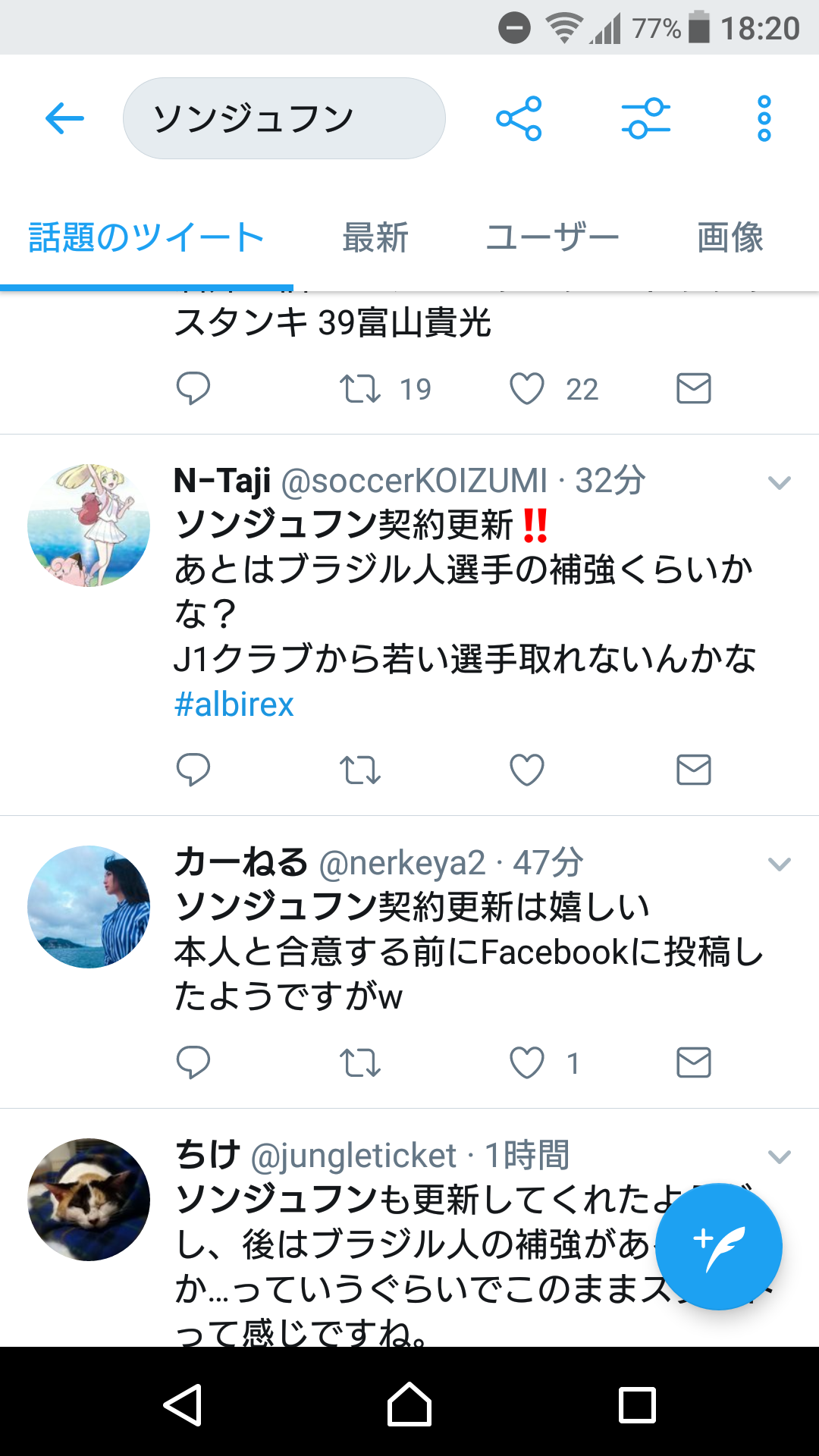Screen dimensions: 819x1456
Task: Open the overflow menu
Action: pyautogui.click(x=764, y=118)
